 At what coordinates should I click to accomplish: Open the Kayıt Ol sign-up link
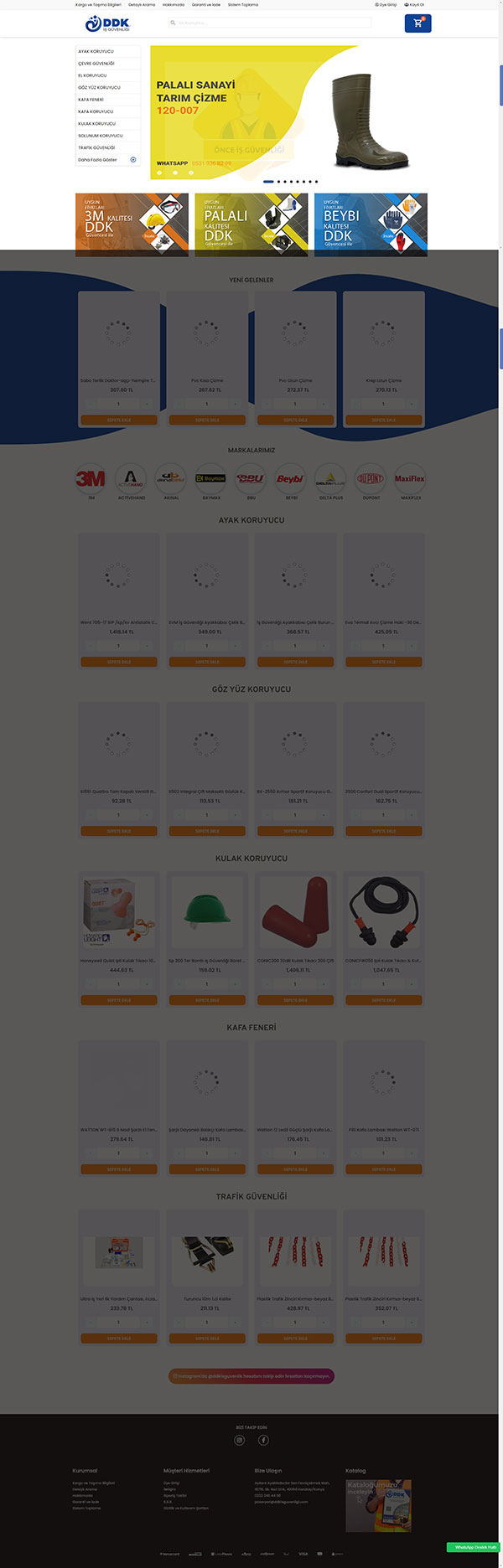[x=415, y=5]
